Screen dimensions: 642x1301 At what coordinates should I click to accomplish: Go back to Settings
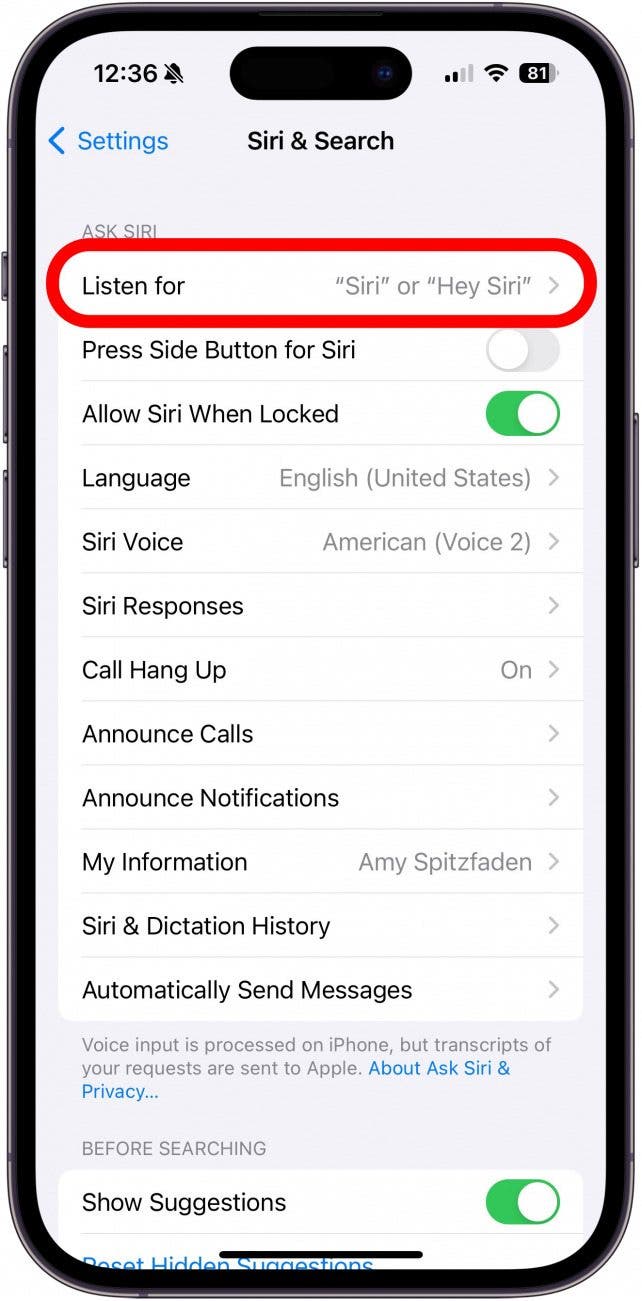point(108,141)
